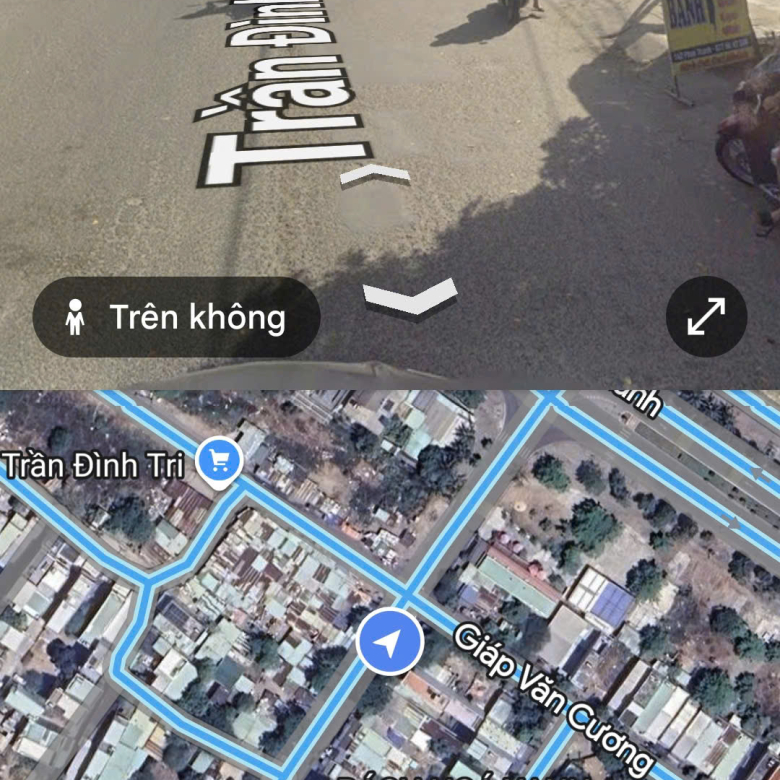Open the shopping cart place marker
This screenshot has height=780, width=780.
[219, 462]
